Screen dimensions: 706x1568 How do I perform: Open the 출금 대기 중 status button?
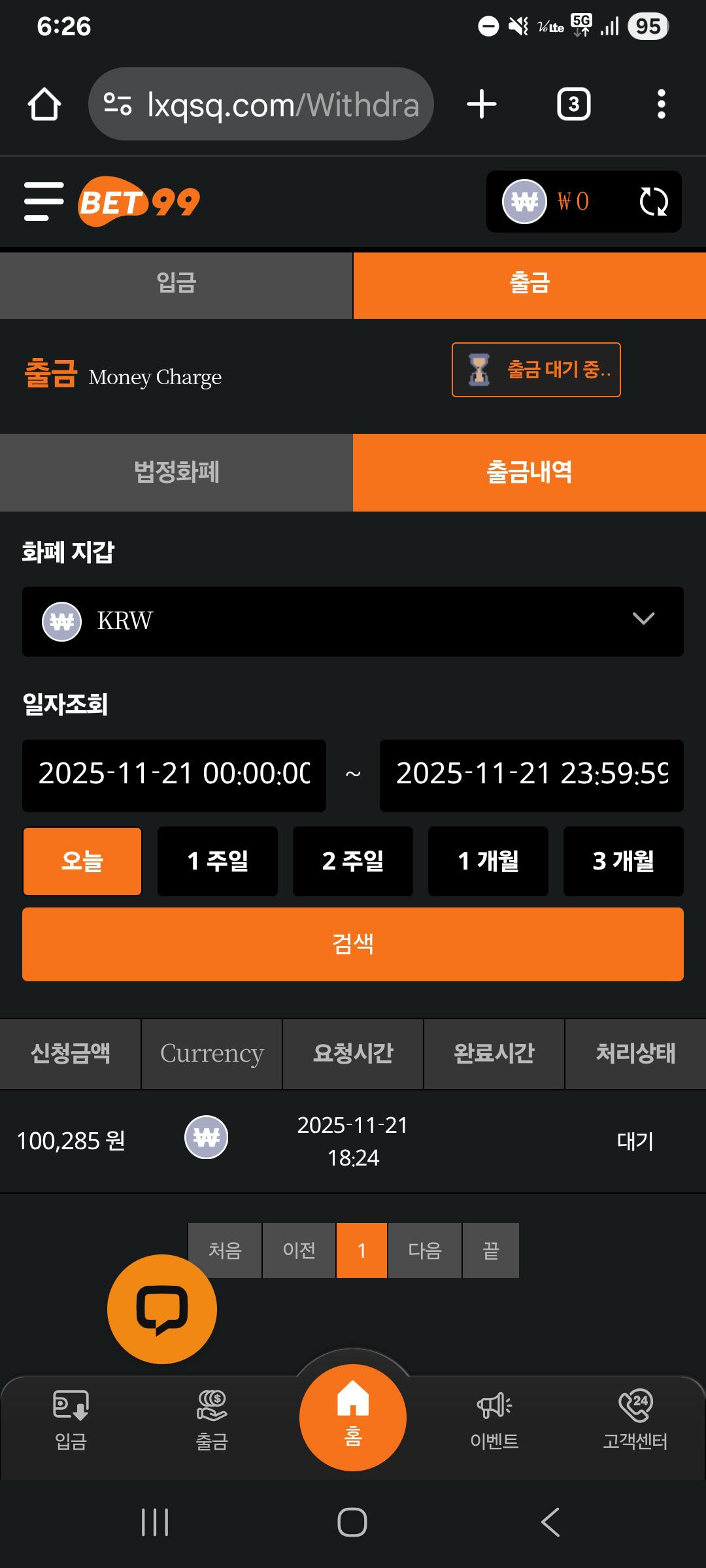click(x=536, y=370)
